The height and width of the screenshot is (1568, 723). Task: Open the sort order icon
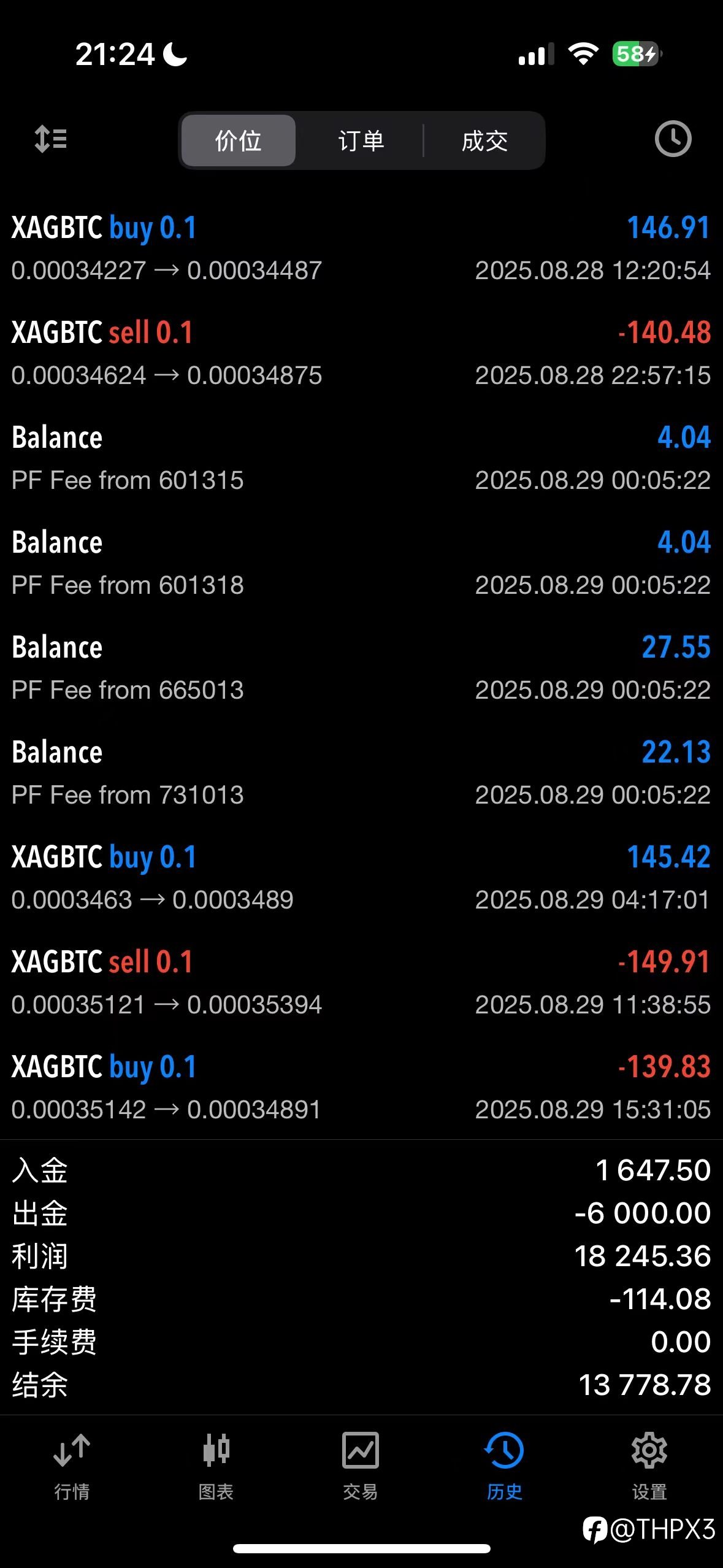pyautogui.click(x=51, y=139)
